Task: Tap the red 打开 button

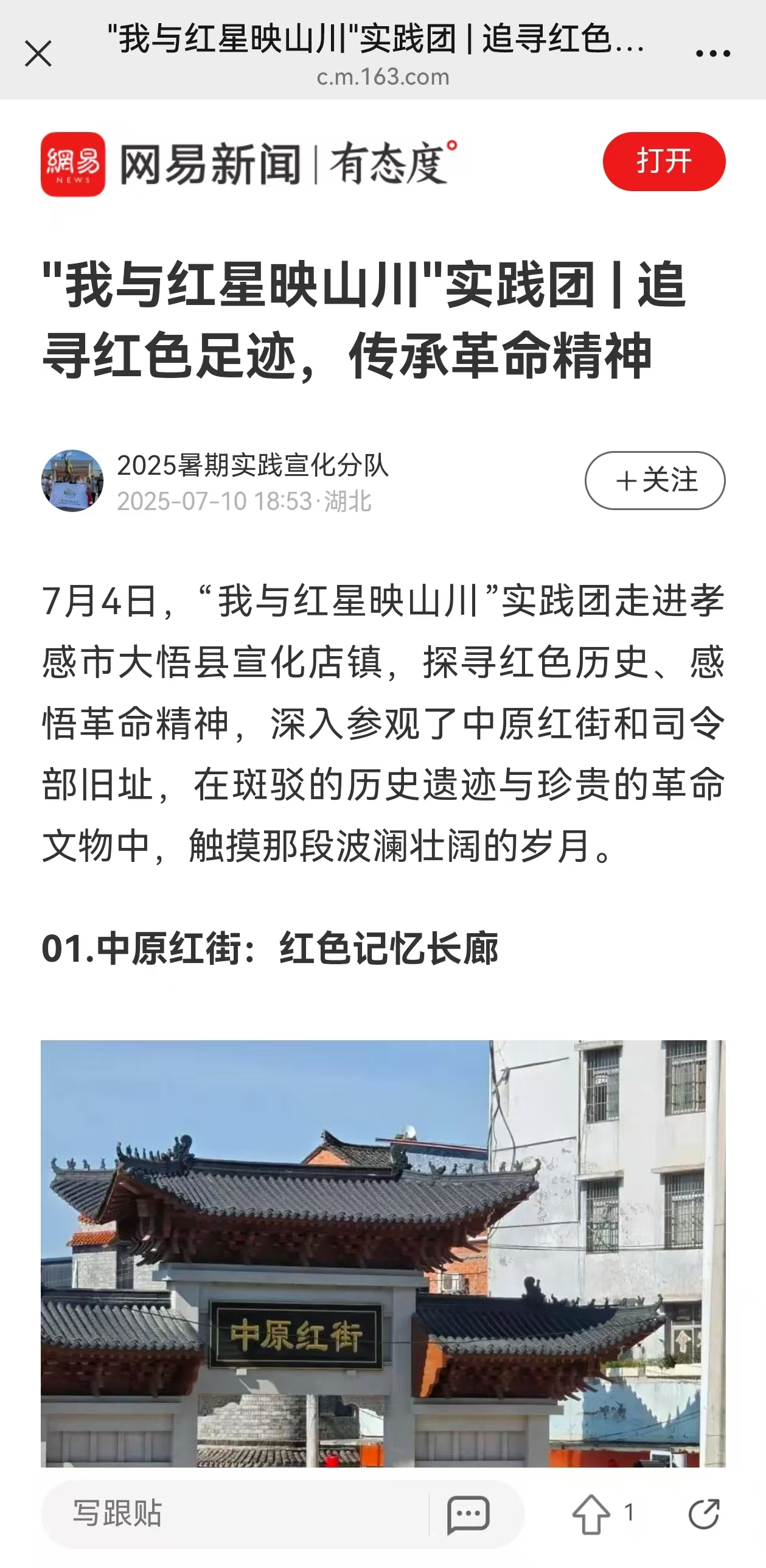Action: click(x=664, y=161)
